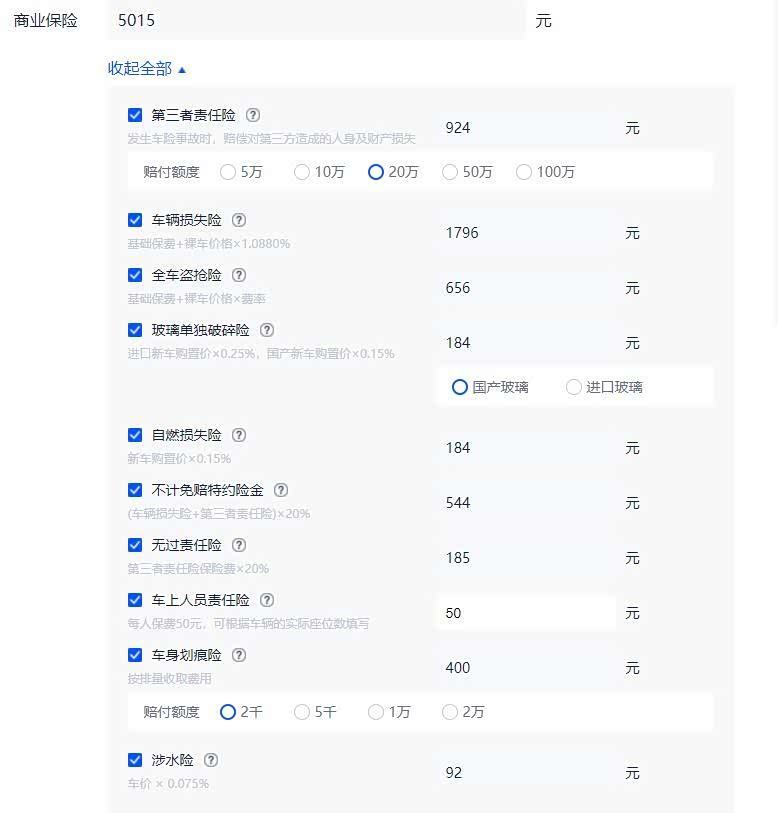The image size is (778, 813).
Task: Show help for 第三者责任险
Action: (253, 115)
